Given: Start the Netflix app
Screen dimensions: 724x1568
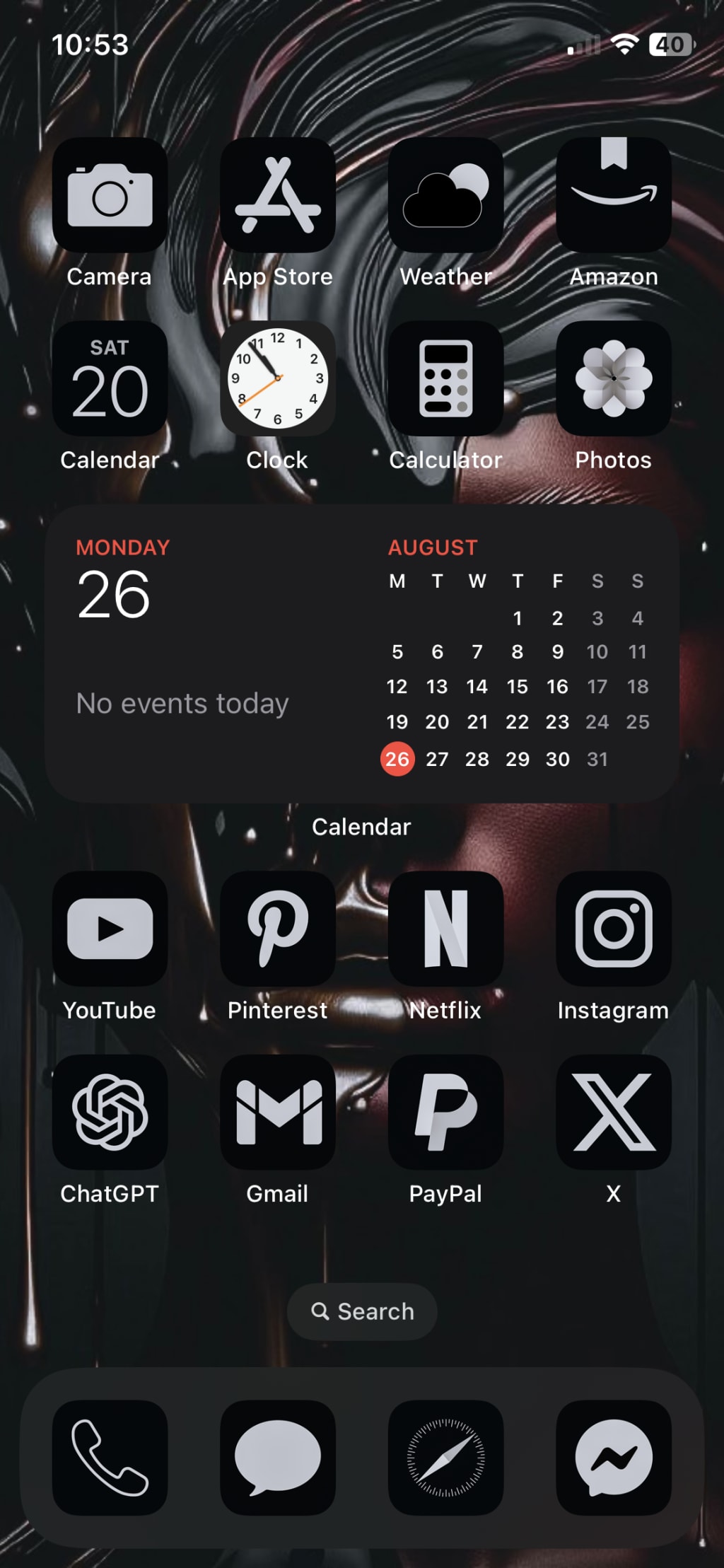Looking at the screenshot, I should pos(445,928).
